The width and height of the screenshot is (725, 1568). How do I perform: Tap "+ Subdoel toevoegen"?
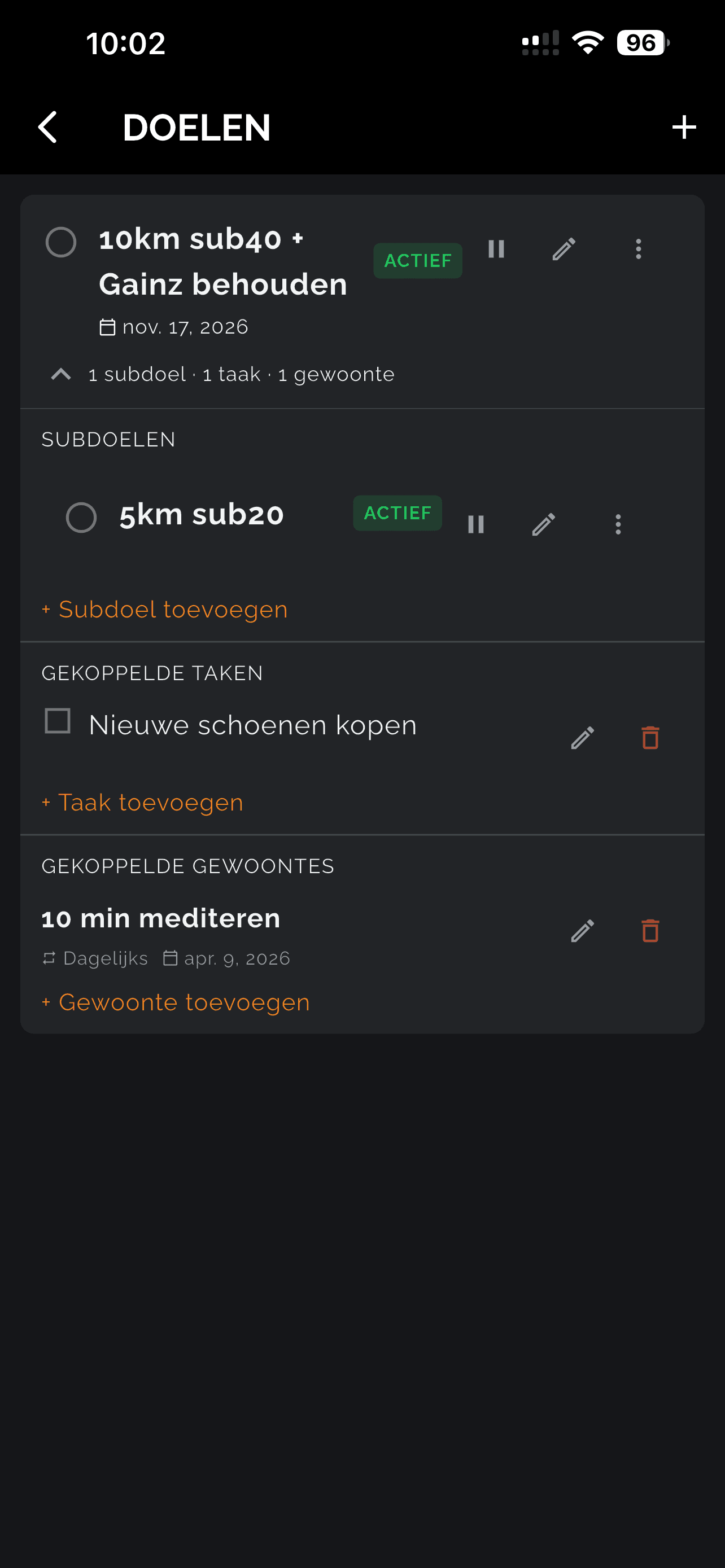click(x=164, y=608)
